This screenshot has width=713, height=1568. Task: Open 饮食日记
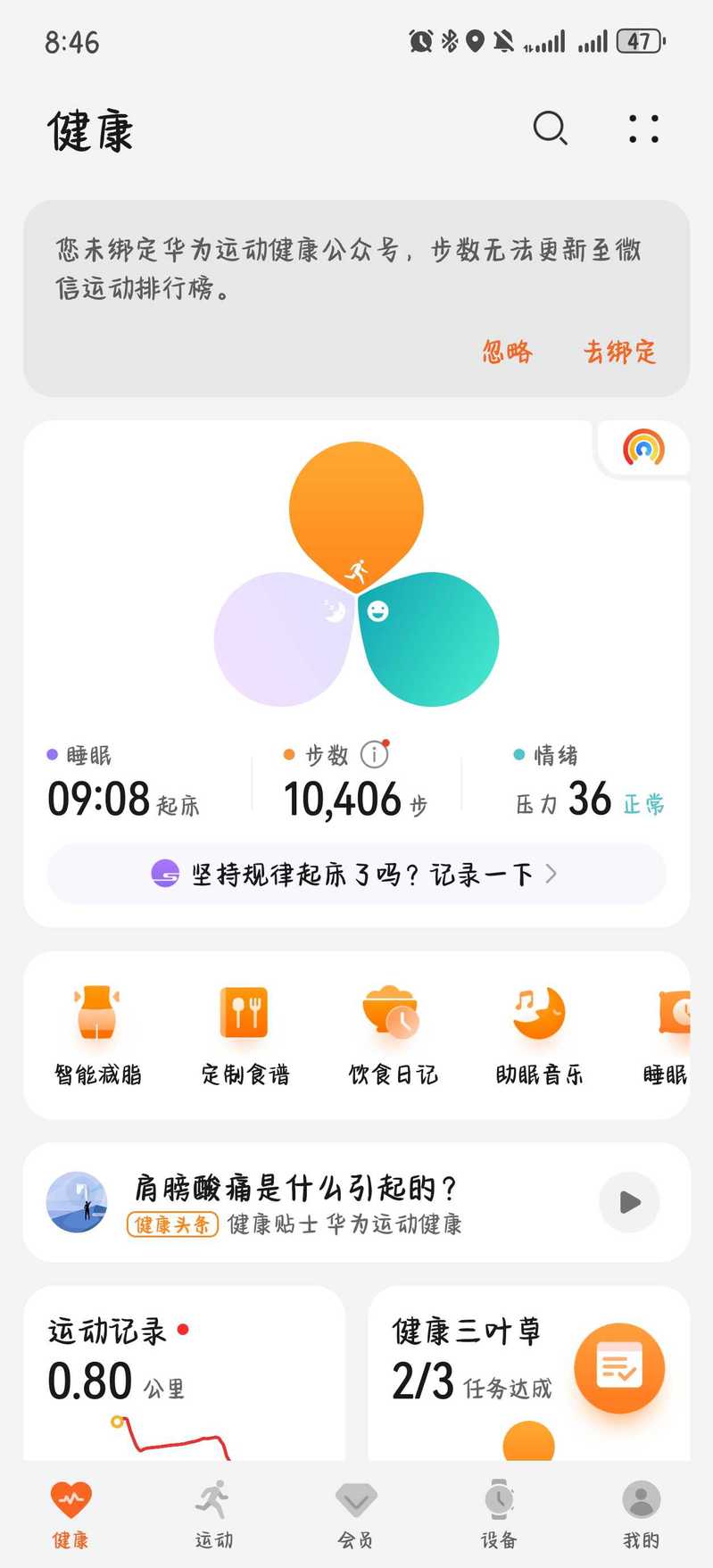393,1035
